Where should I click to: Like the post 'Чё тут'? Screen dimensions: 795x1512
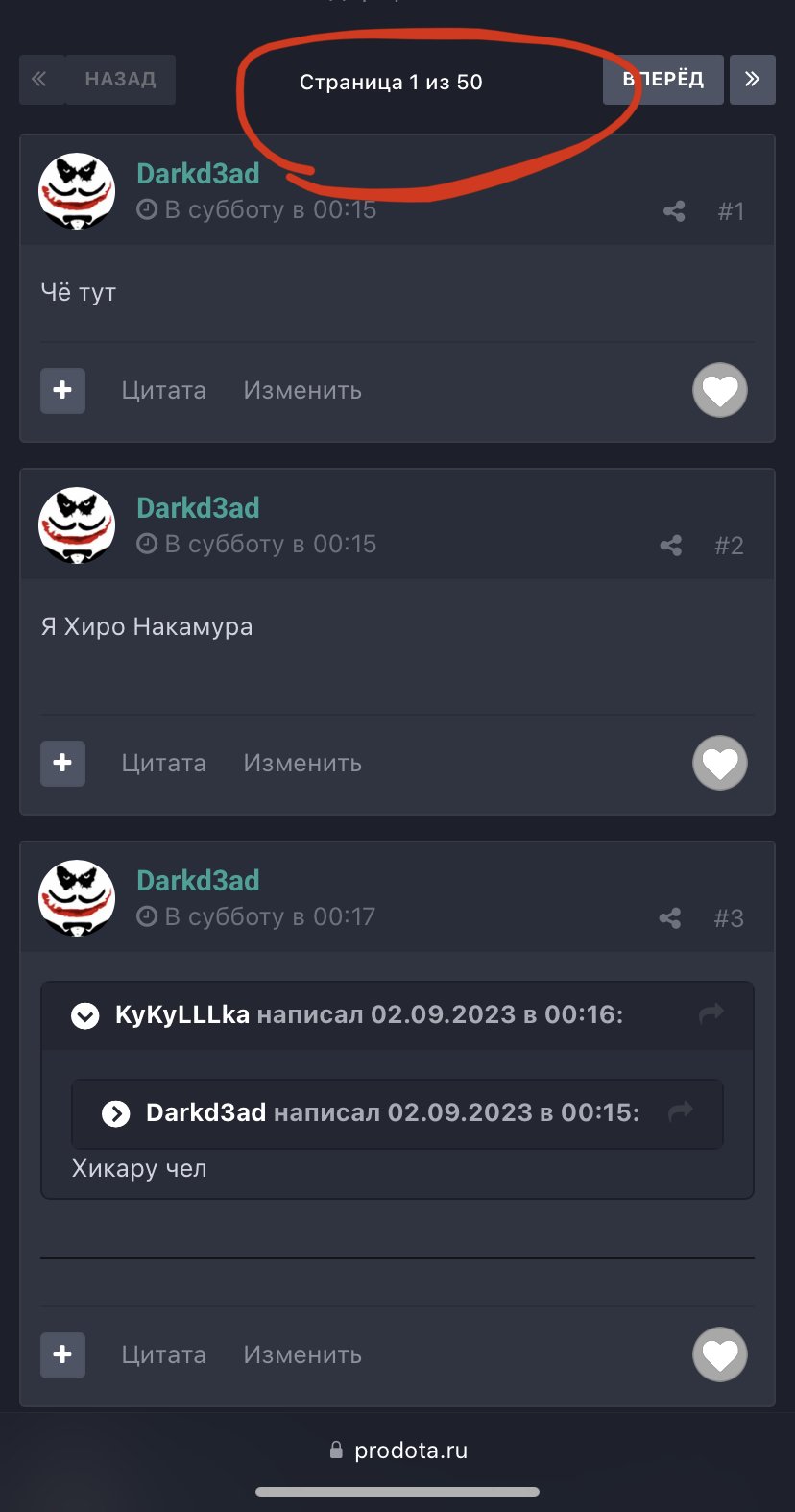tap(720, 390)
